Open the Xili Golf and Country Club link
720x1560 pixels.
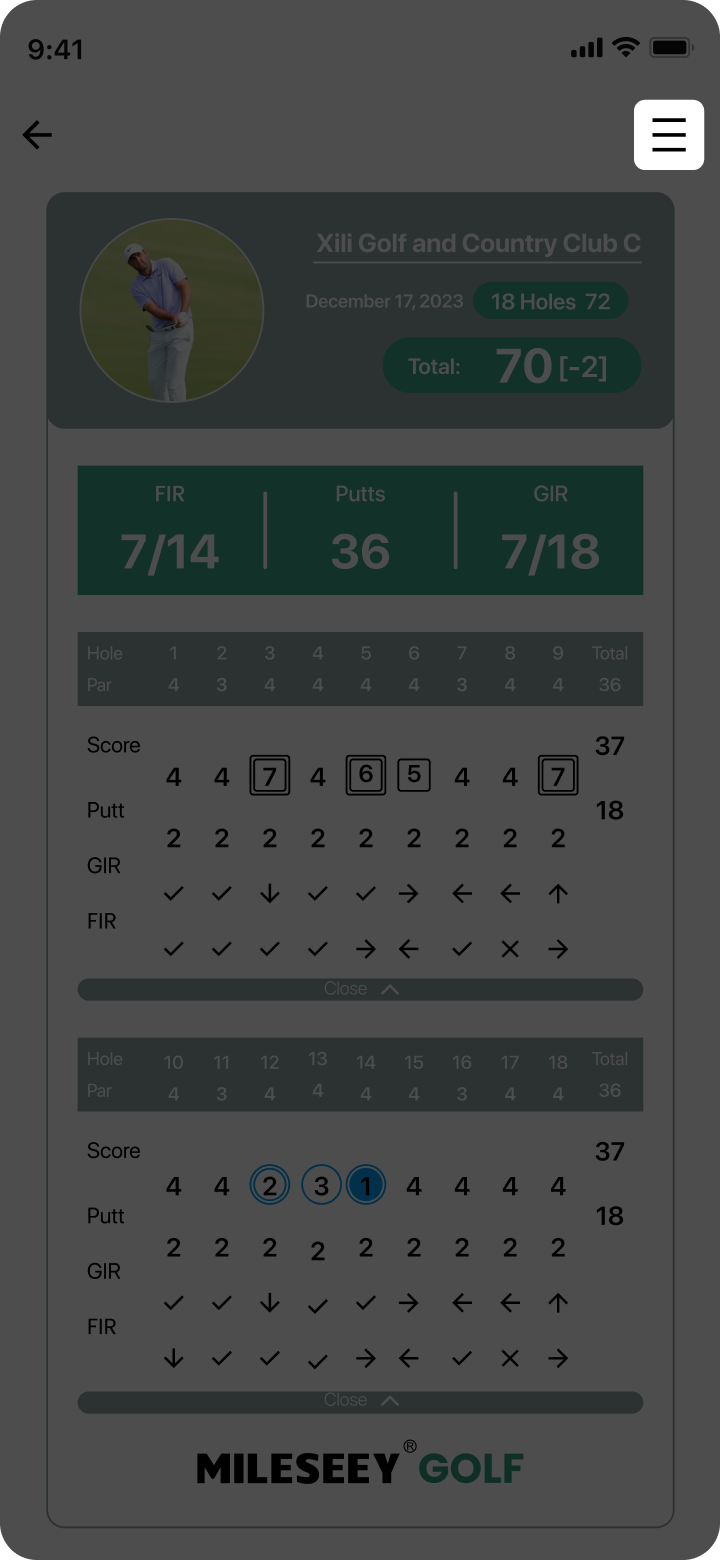coord(478,243)
